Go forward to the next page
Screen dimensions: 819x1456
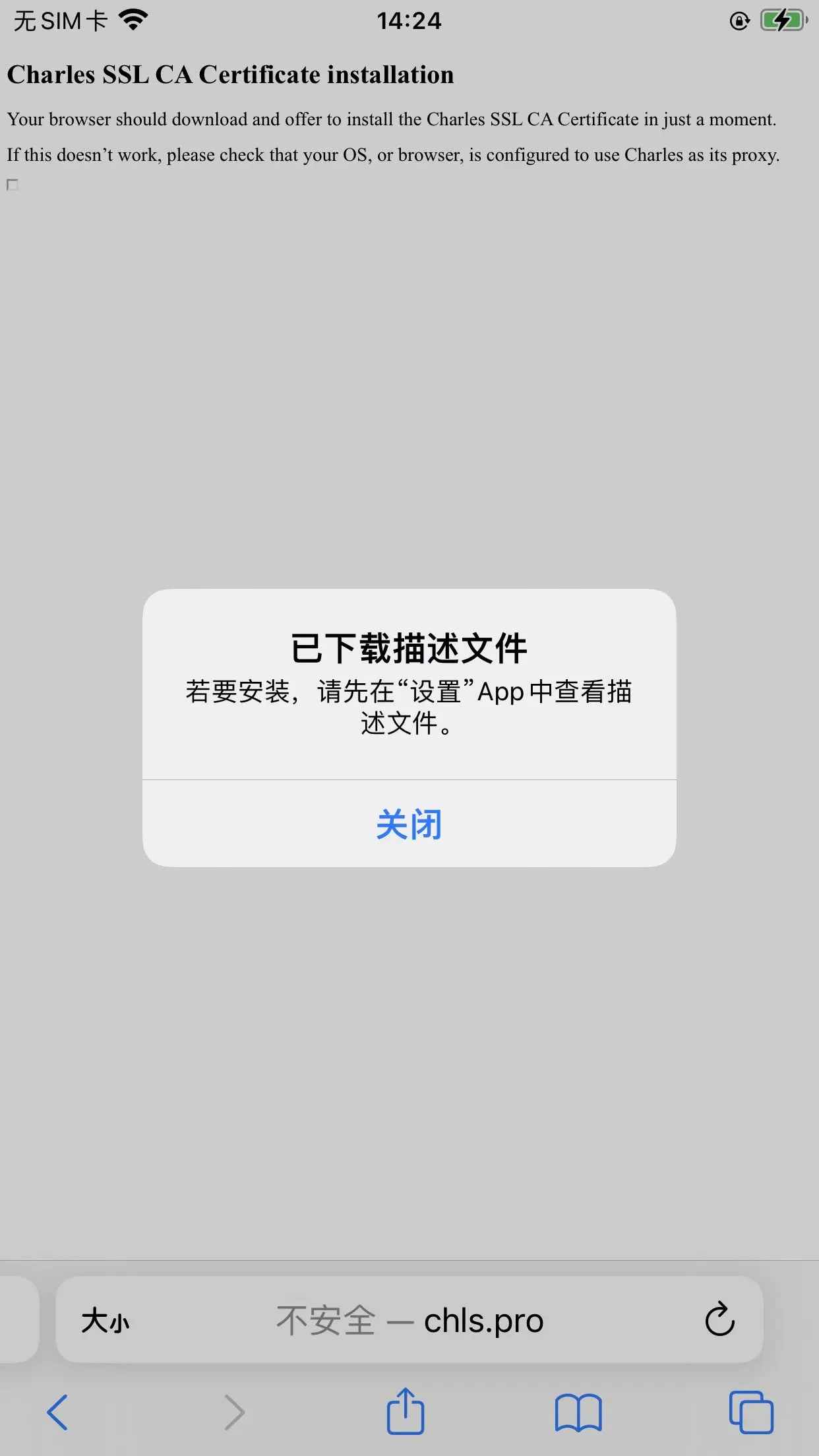pyautogui.click(x=234, y=1412)
